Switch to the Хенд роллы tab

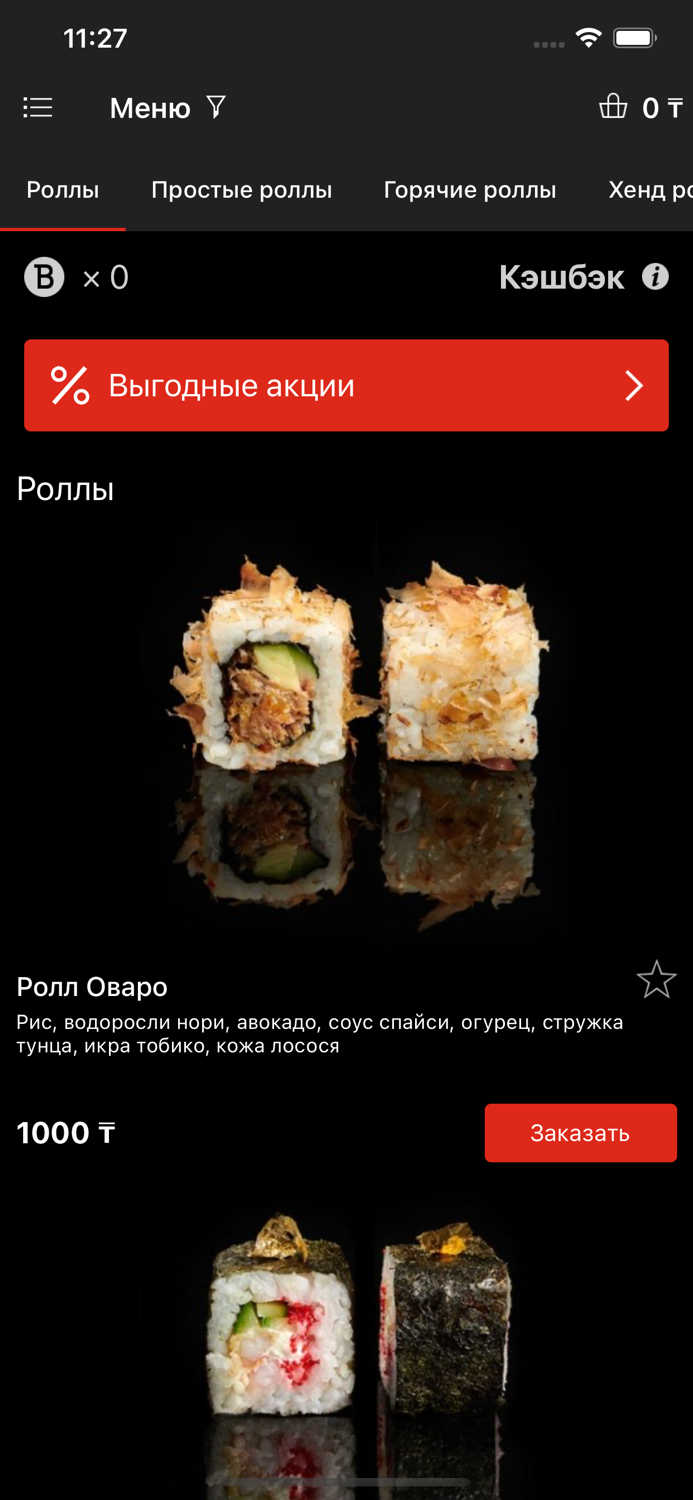pos(650,190)
